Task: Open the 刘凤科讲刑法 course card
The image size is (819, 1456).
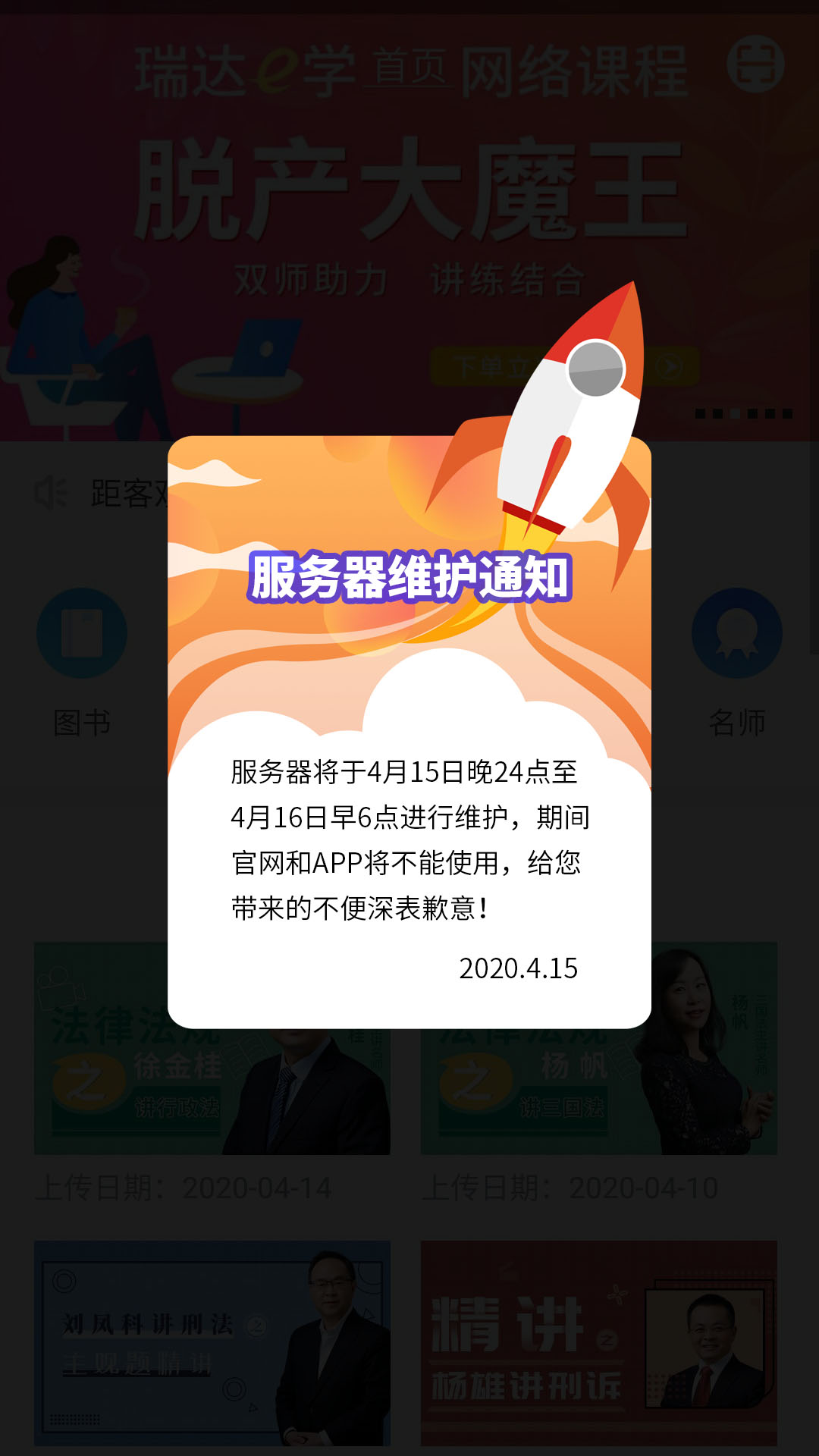Action: pyautogui.click(x=212, y=1342)
